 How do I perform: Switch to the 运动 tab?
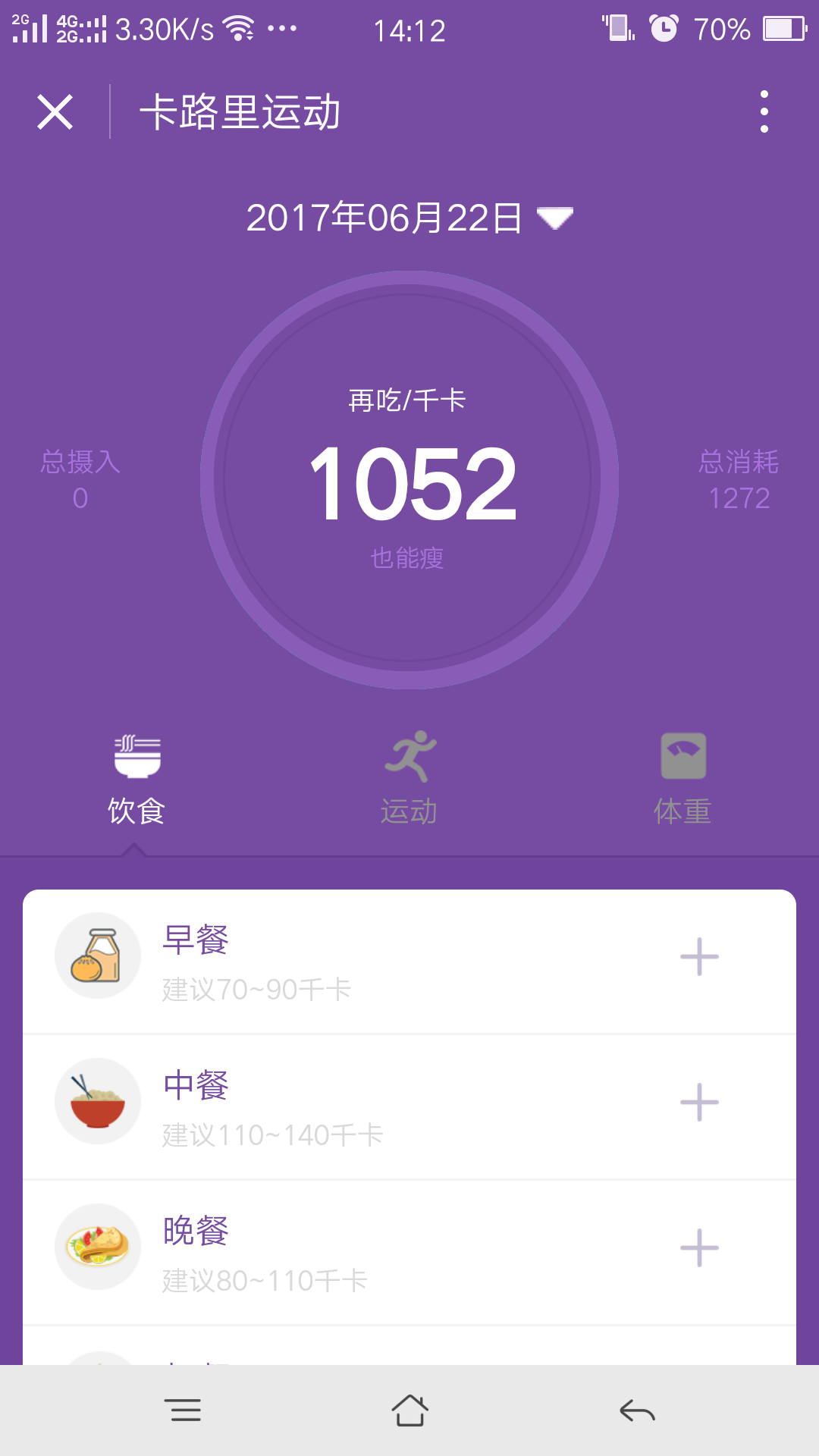pyautogui.click(x=409, y=778)
